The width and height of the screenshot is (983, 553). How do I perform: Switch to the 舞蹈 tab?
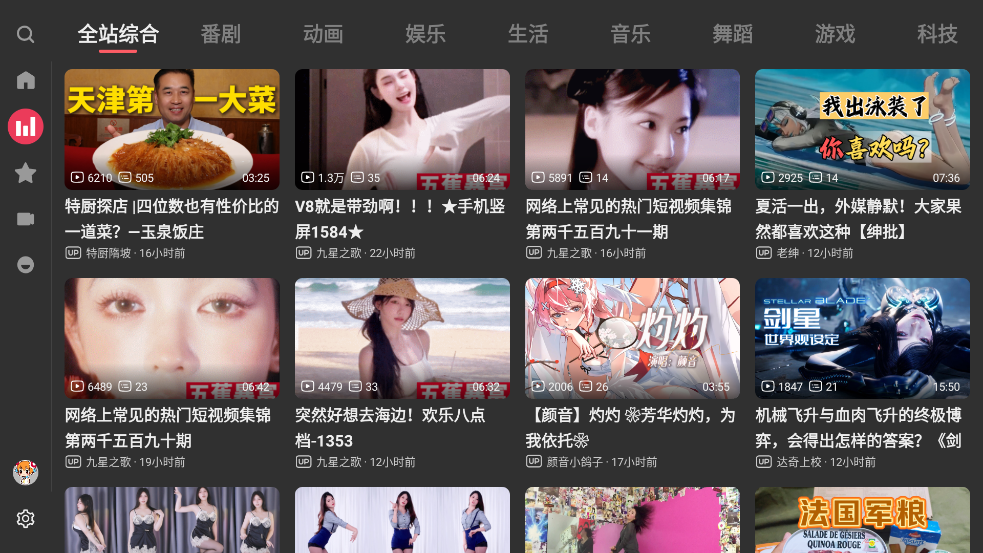point(732,34)
